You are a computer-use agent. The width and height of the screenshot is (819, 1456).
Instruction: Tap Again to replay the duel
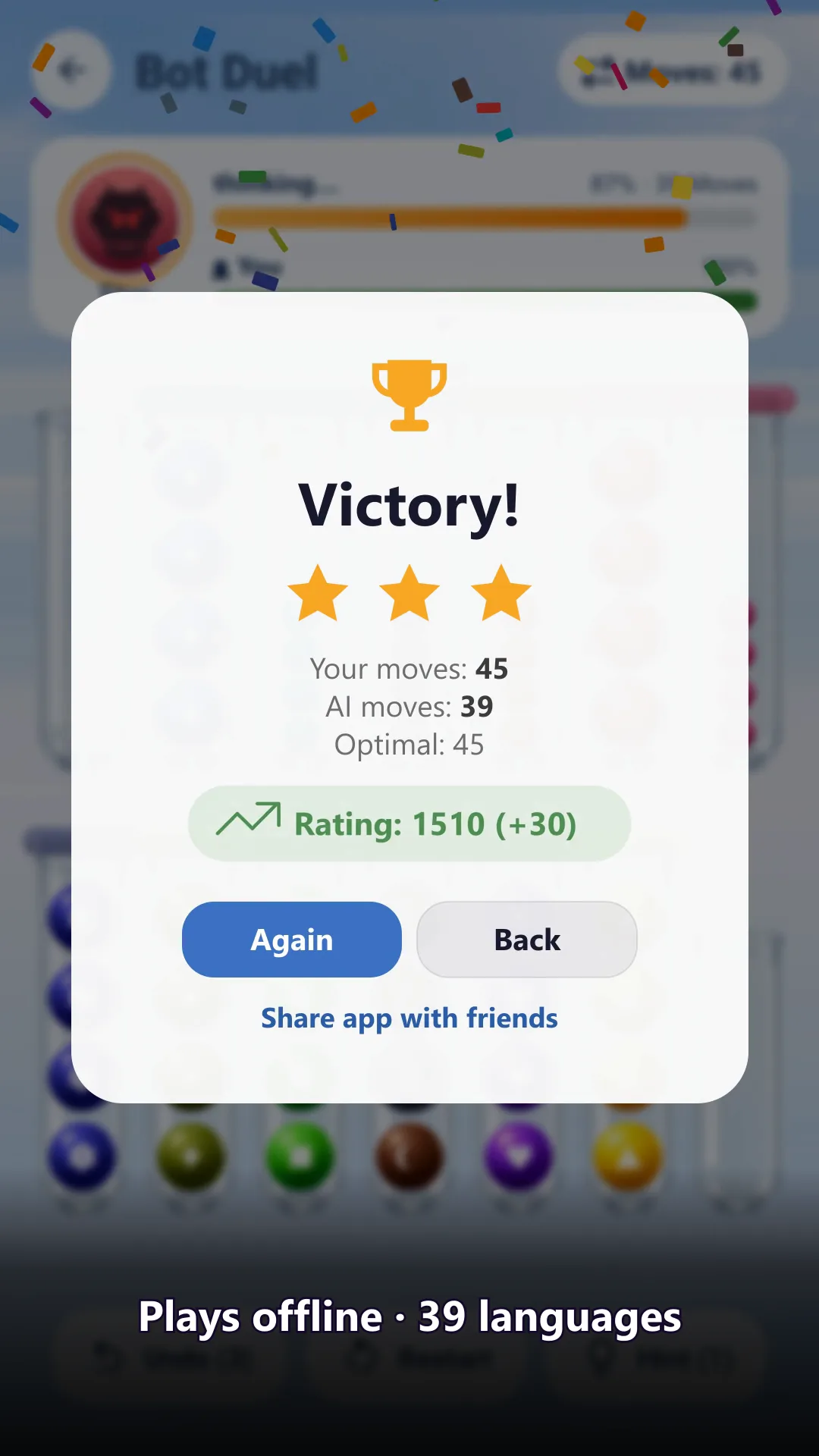[x=292, y=940]
